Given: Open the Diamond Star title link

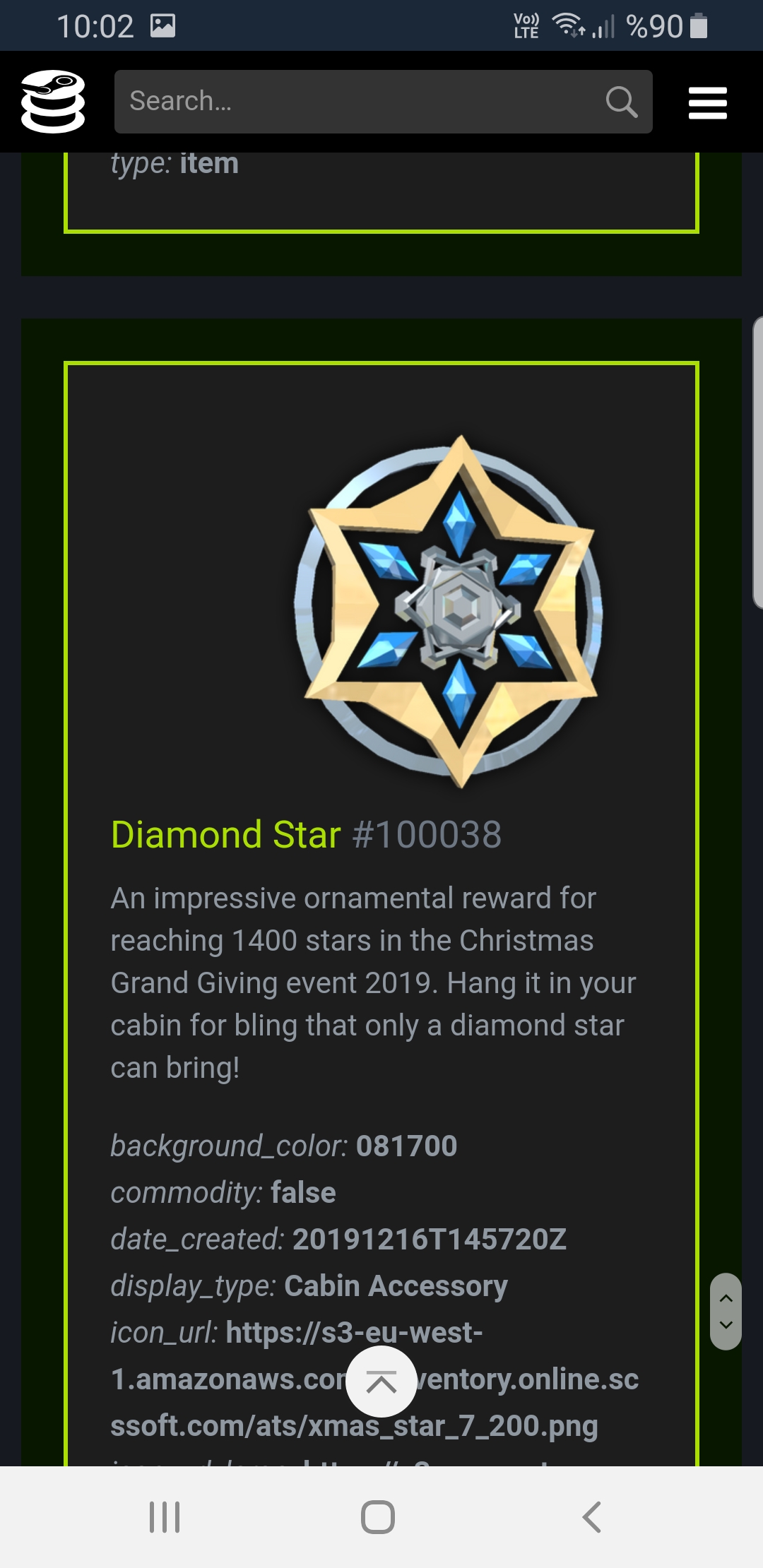Looking at the screenshot, I should point(226,834).
